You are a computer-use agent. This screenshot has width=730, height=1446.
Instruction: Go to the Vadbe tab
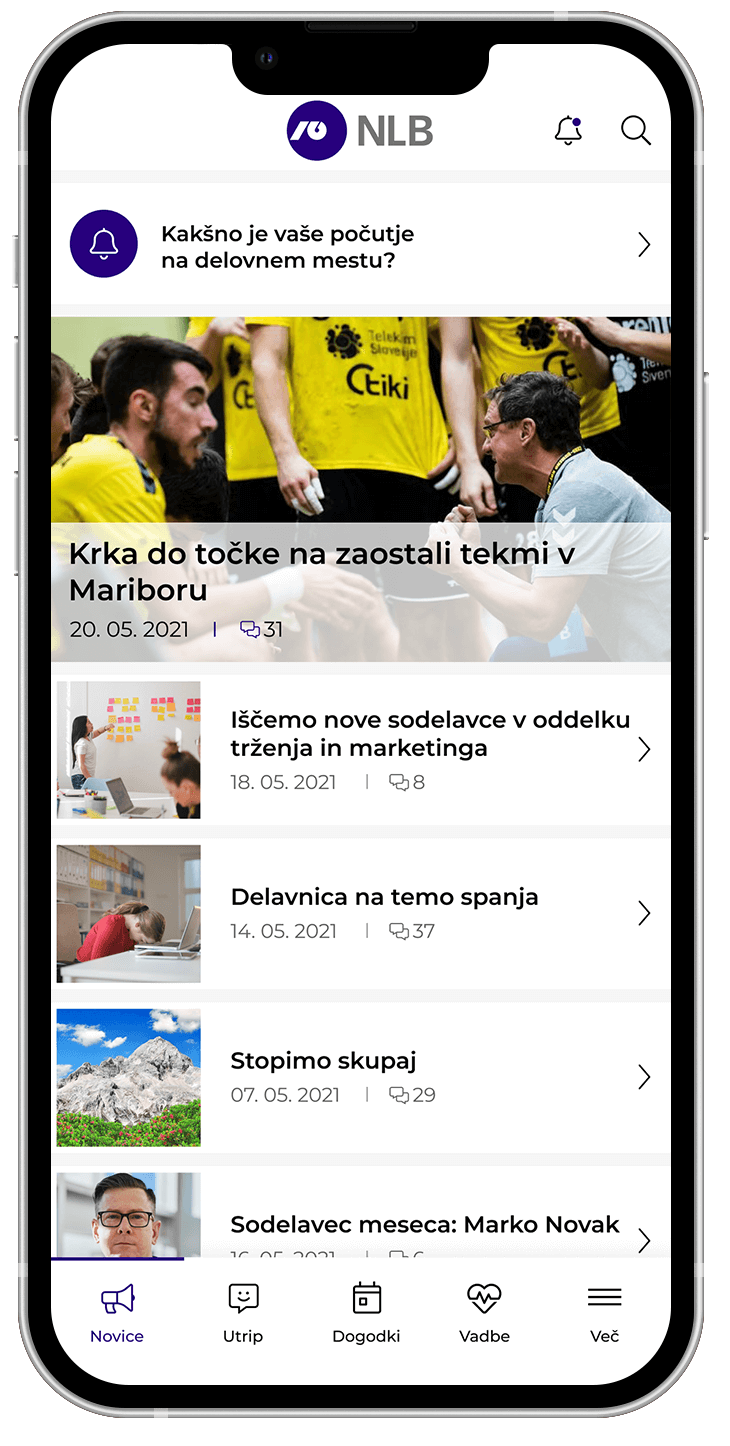484,1313
